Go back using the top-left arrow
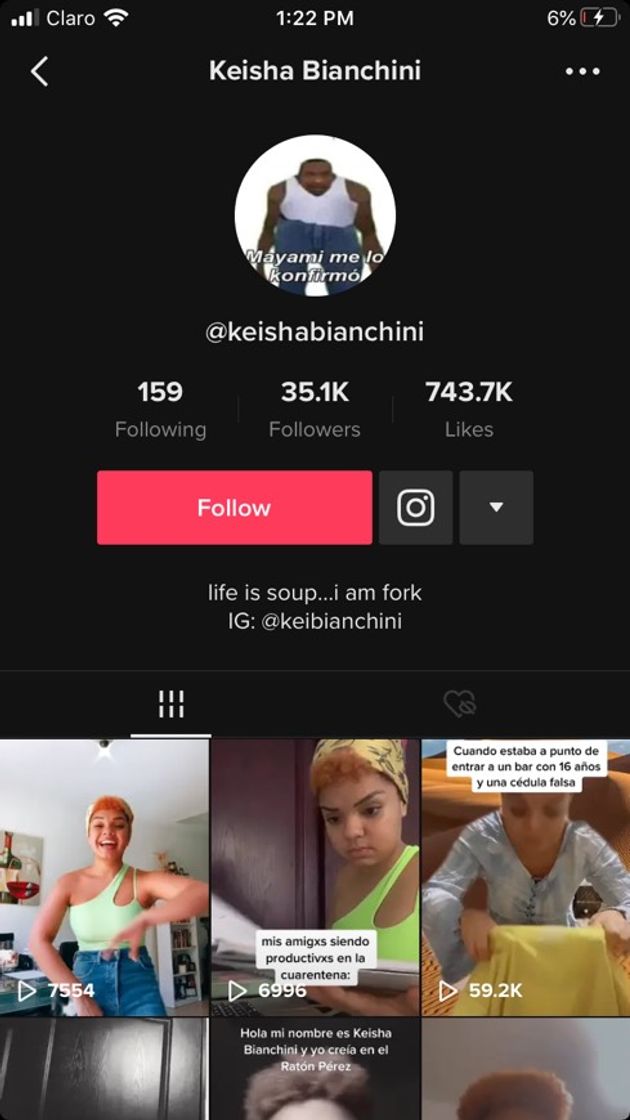Screen dimensions: 630x1120 40,71
